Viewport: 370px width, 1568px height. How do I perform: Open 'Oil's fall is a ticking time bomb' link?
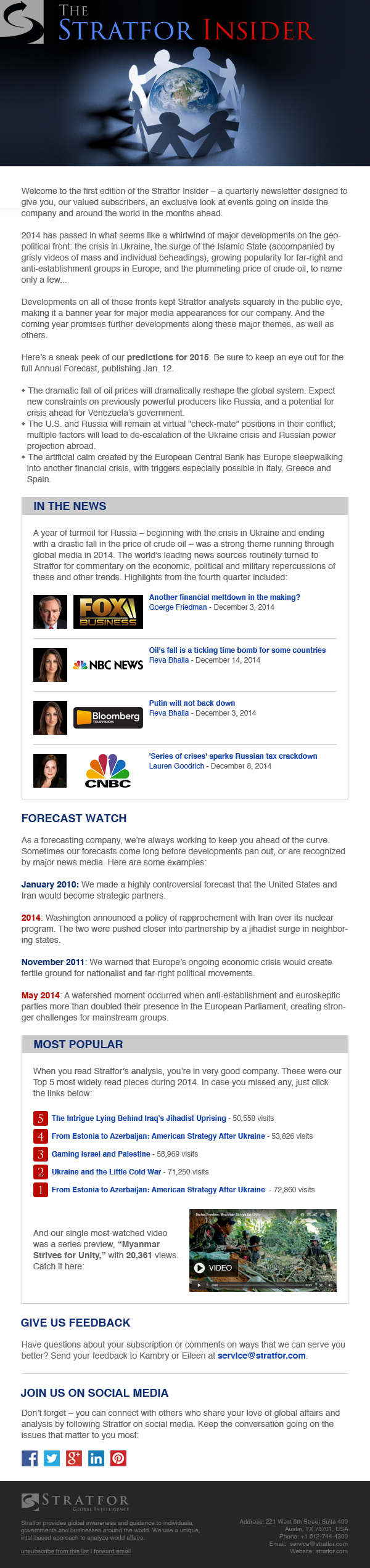237,650
